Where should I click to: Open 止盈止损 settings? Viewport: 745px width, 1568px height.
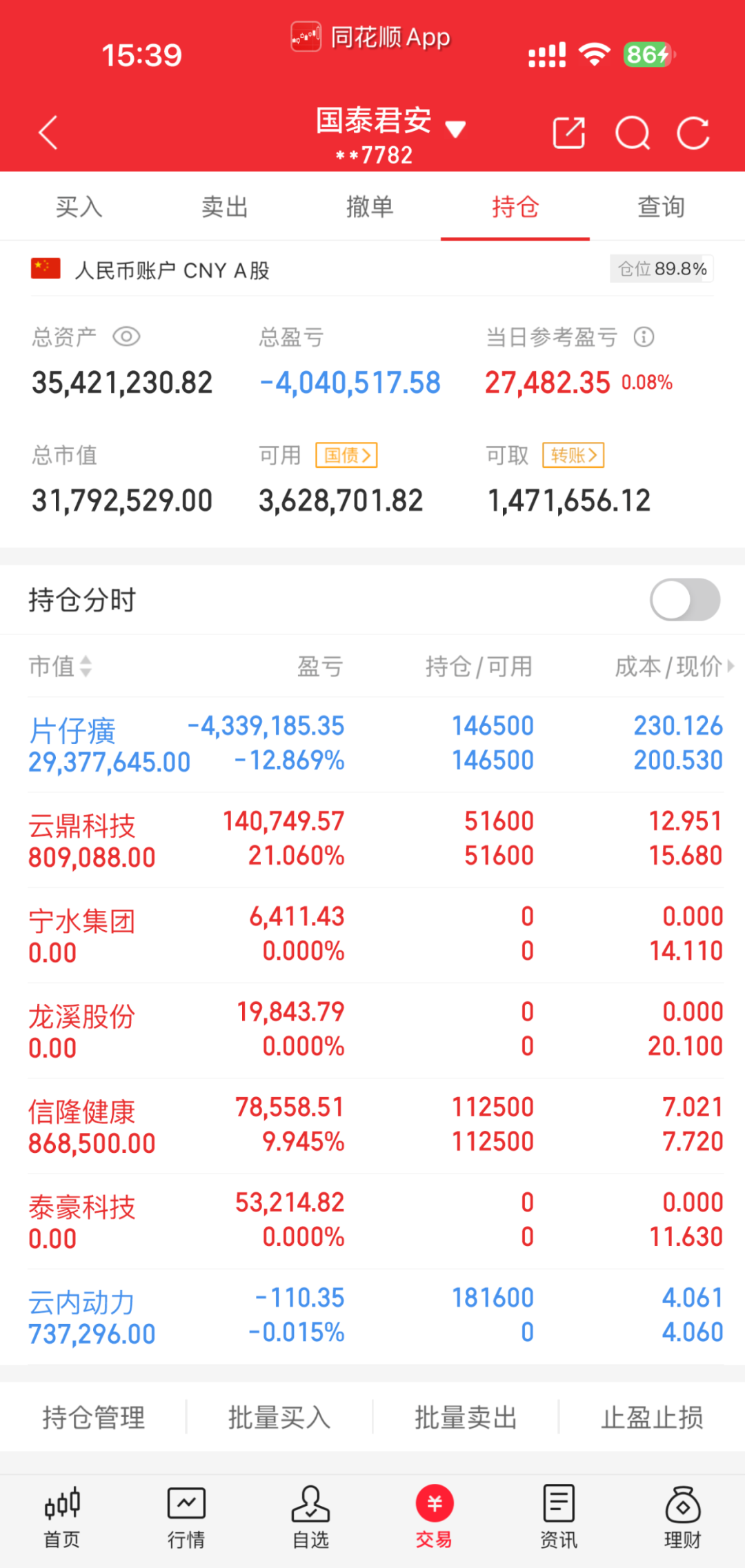[x=652, y=1418]
